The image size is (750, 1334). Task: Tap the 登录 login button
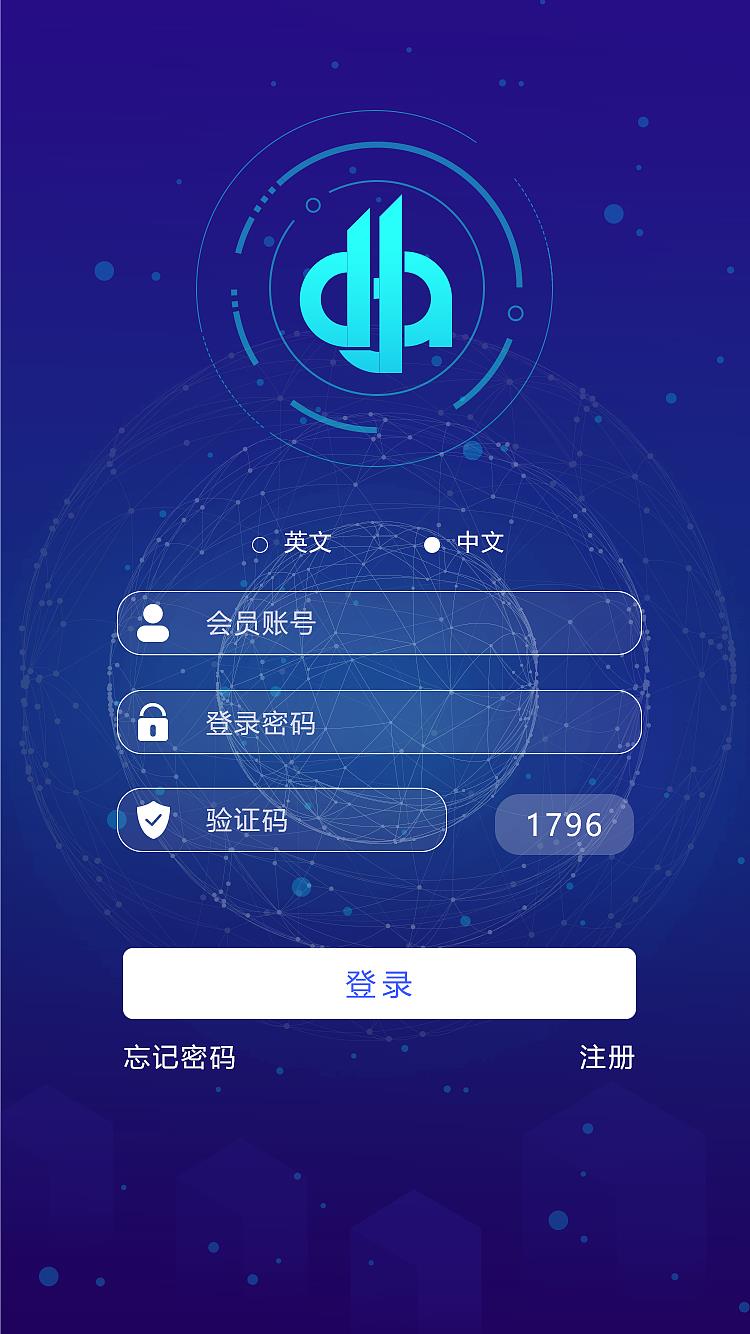(379, 983)
